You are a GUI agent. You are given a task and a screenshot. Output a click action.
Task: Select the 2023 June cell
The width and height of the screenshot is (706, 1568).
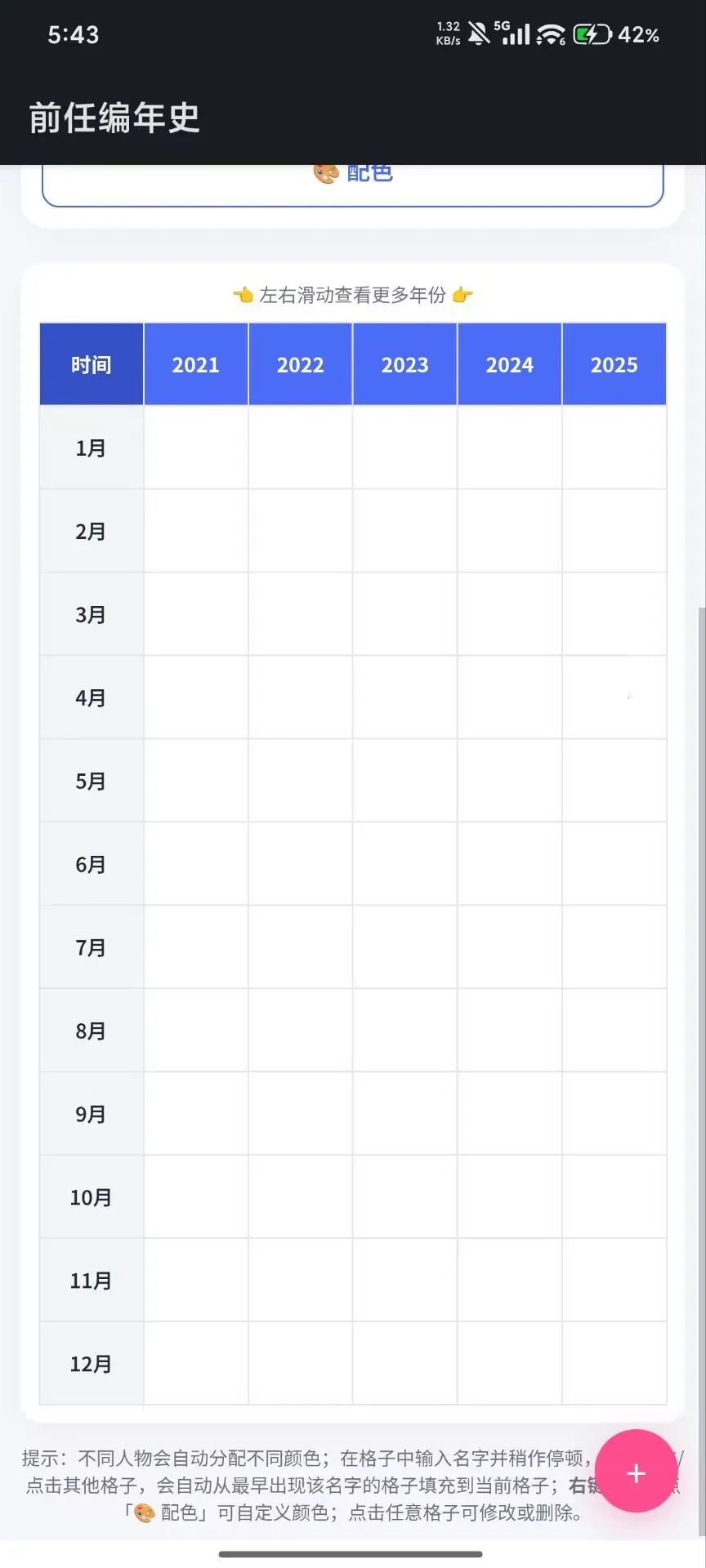pos(405,864)
